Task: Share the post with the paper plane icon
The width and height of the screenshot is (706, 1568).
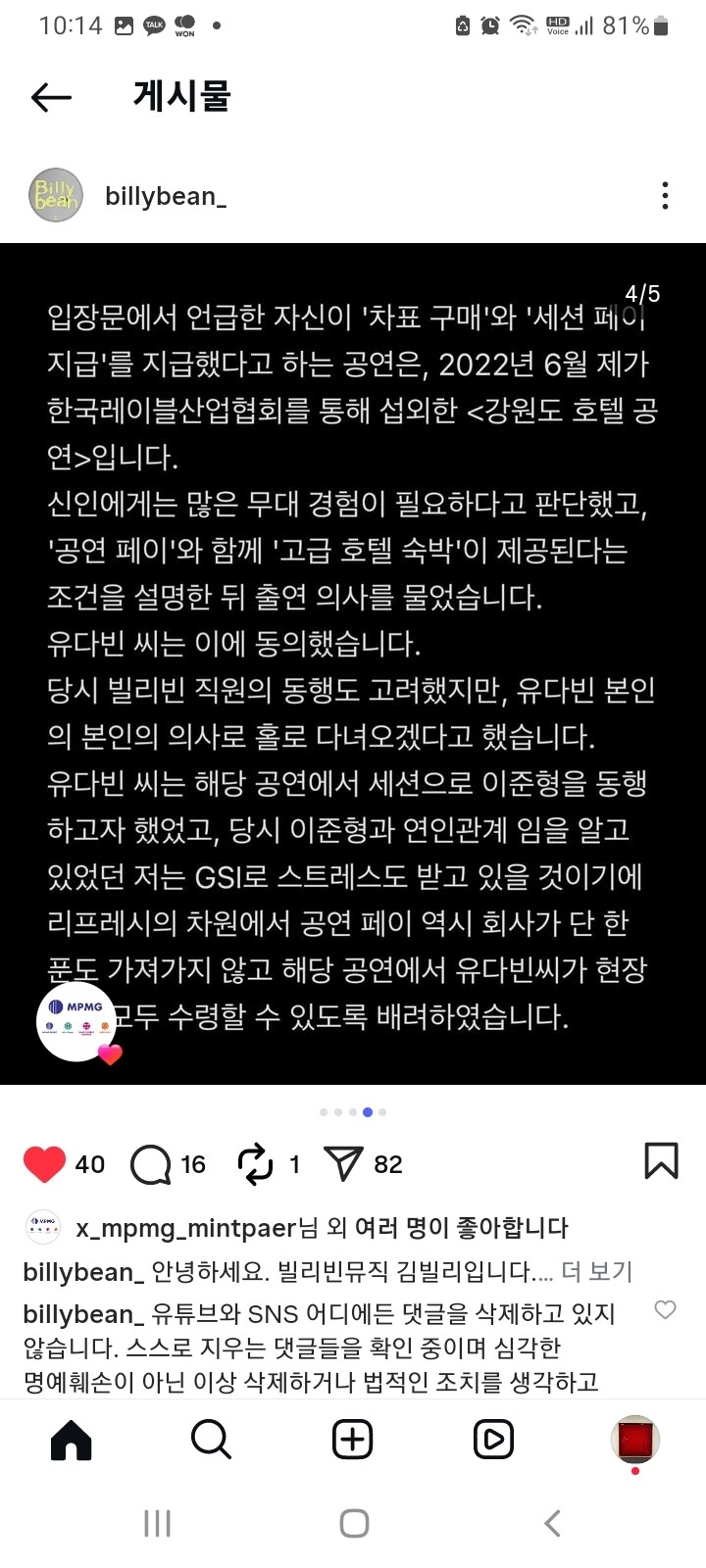Action: pos(343,1163)
